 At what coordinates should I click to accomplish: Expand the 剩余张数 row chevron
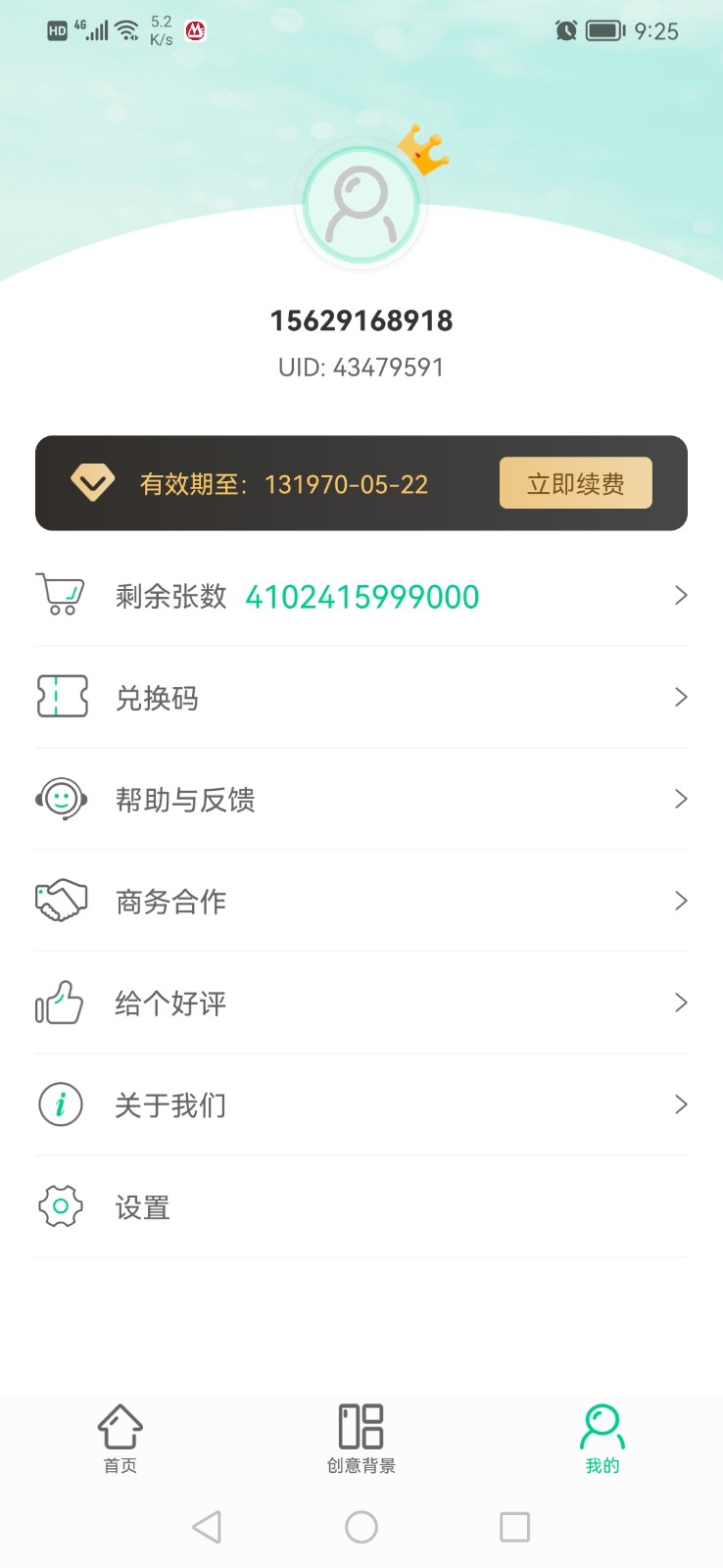point(681,595)
